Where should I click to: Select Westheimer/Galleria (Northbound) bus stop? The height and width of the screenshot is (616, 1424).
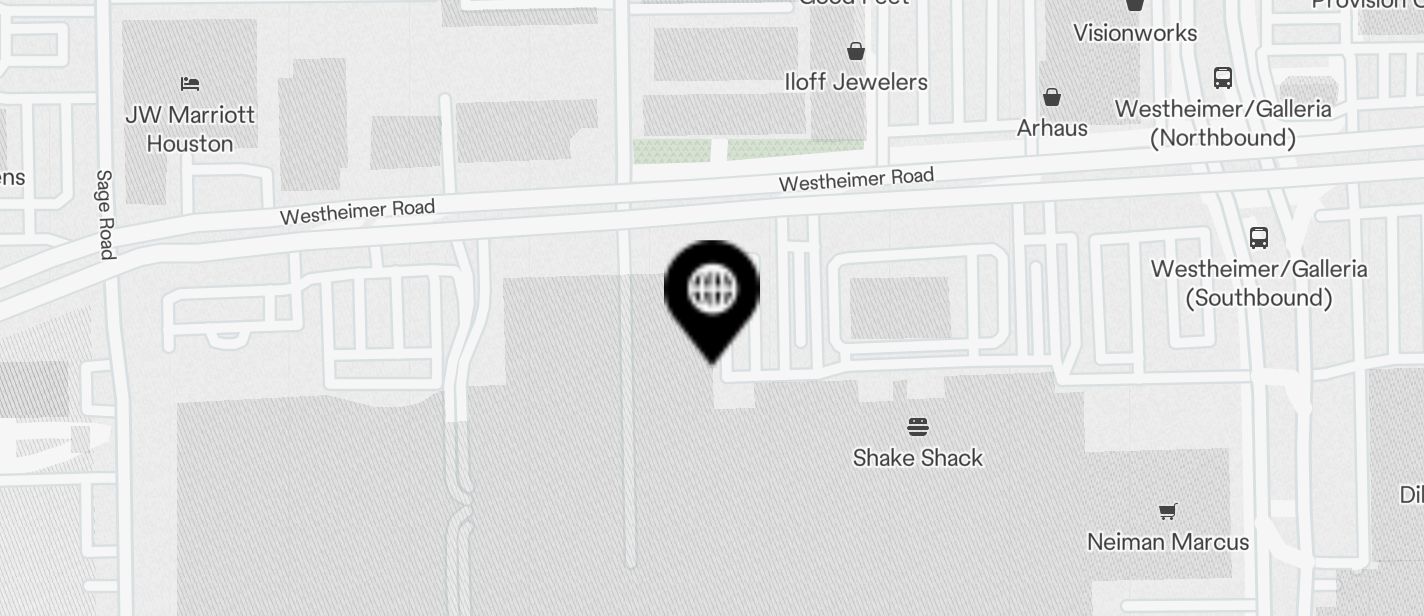[1222, 78]
